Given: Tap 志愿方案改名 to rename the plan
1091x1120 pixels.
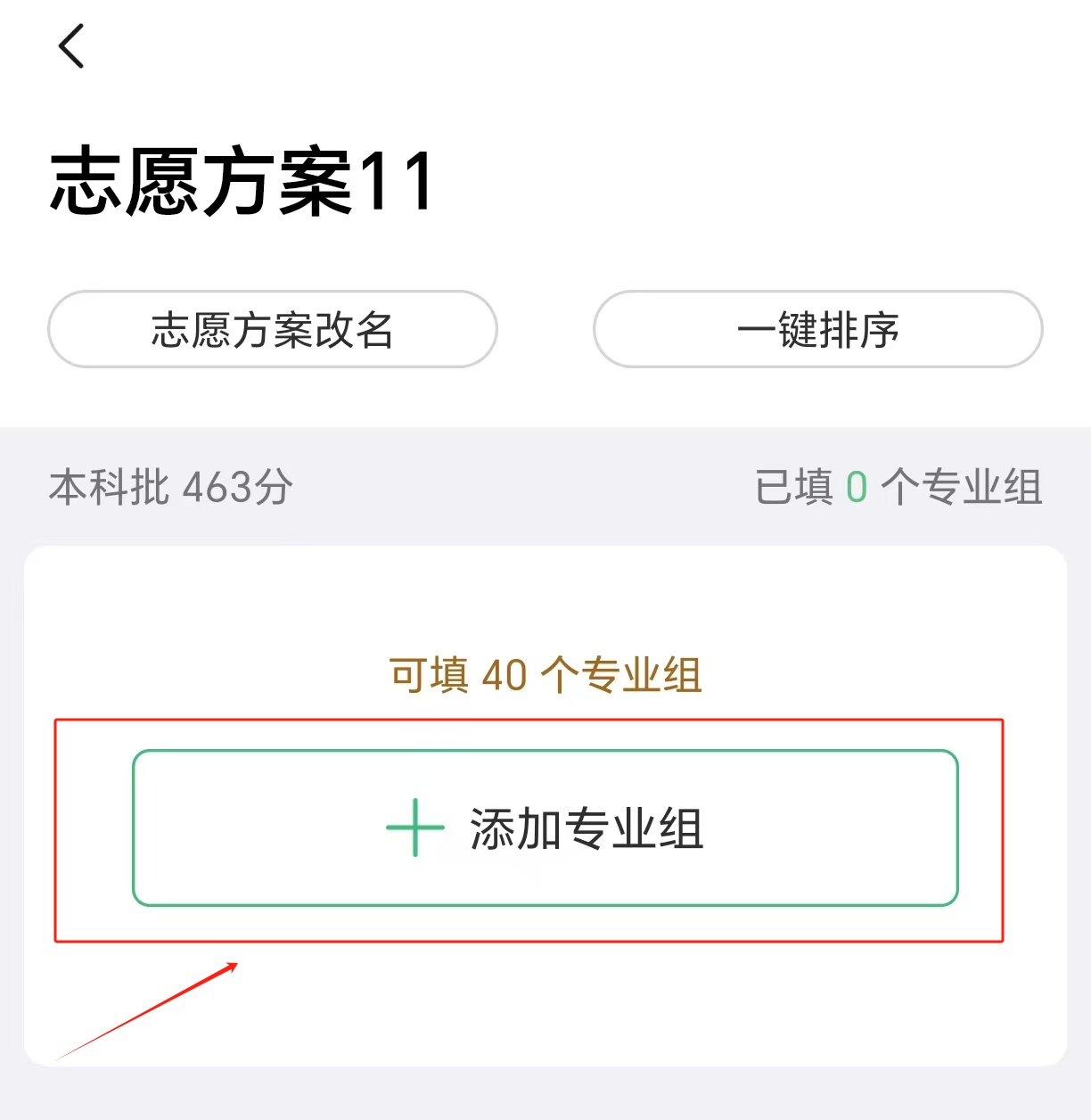Looking at the screenshot, I should 272,330.
